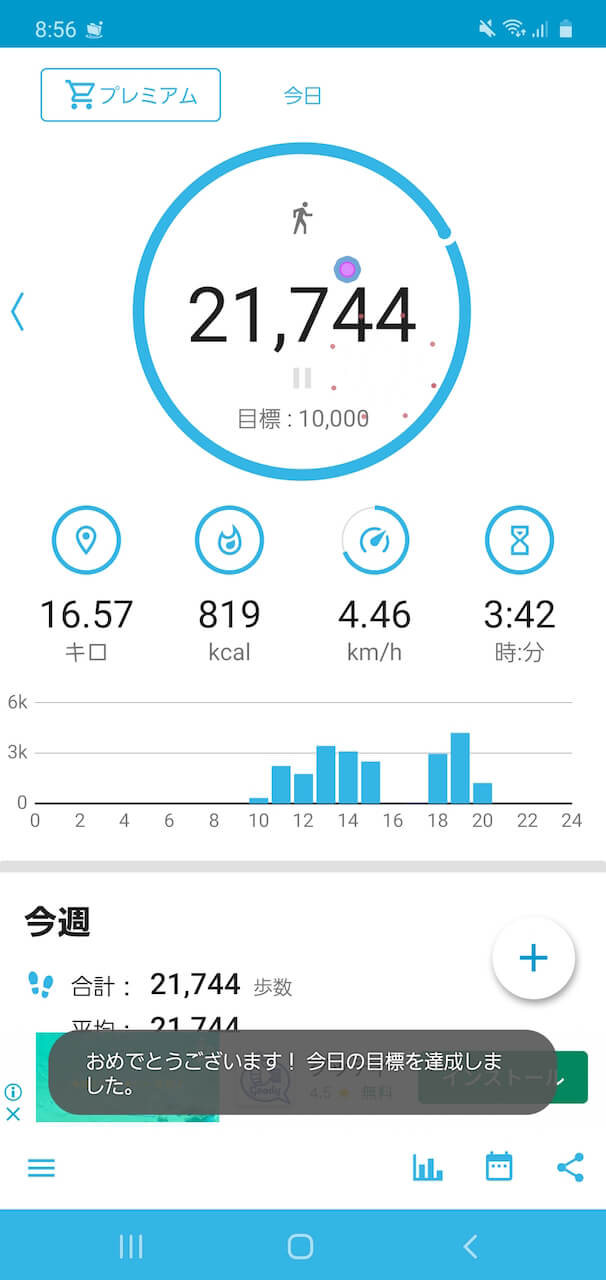Select the walking time hourglass icon
Viewport: 606px width, 1280px height.
click(519, 541)
